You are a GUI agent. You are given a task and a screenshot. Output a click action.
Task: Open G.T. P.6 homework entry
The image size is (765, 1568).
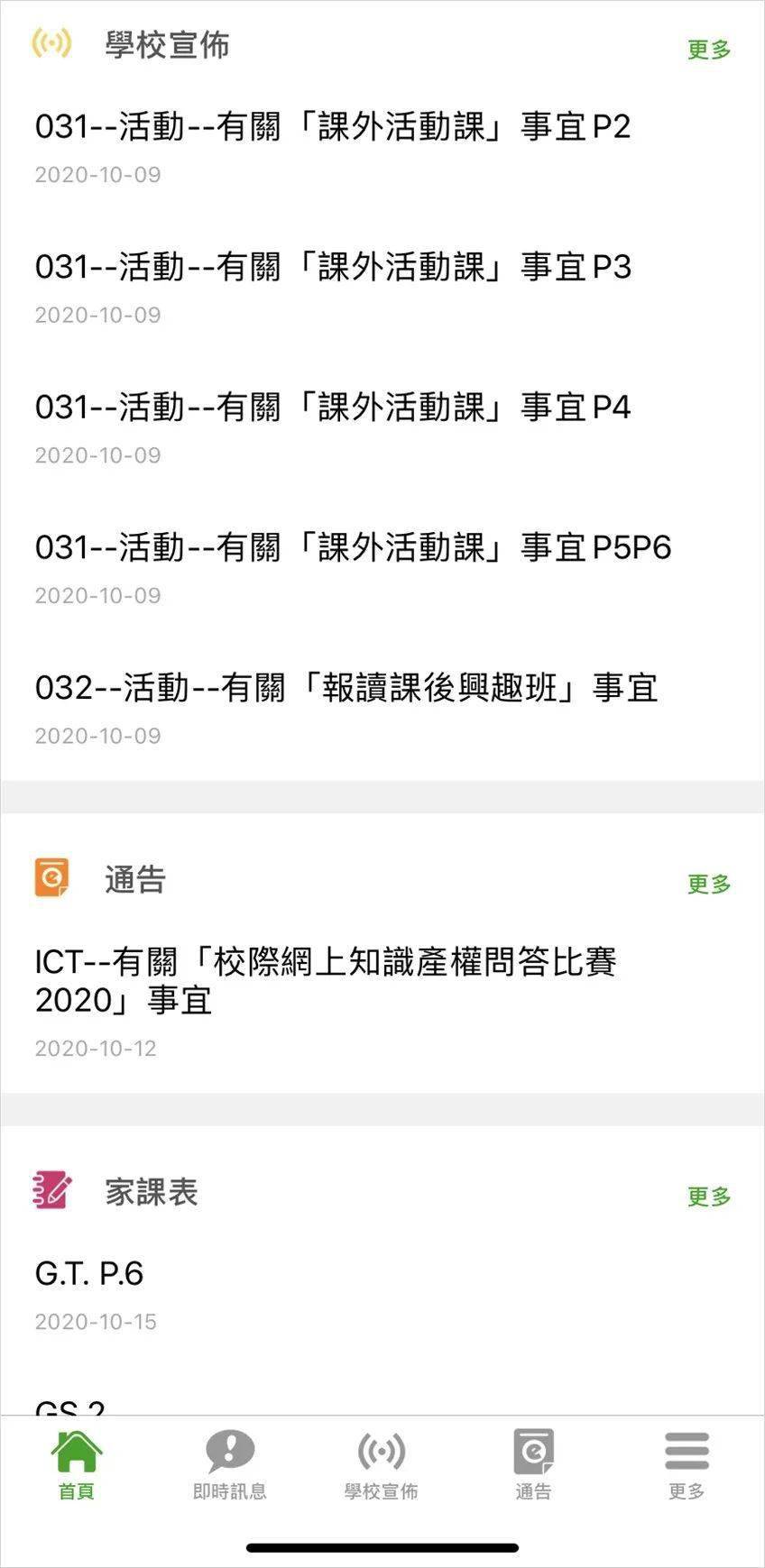coord(89,1274)
